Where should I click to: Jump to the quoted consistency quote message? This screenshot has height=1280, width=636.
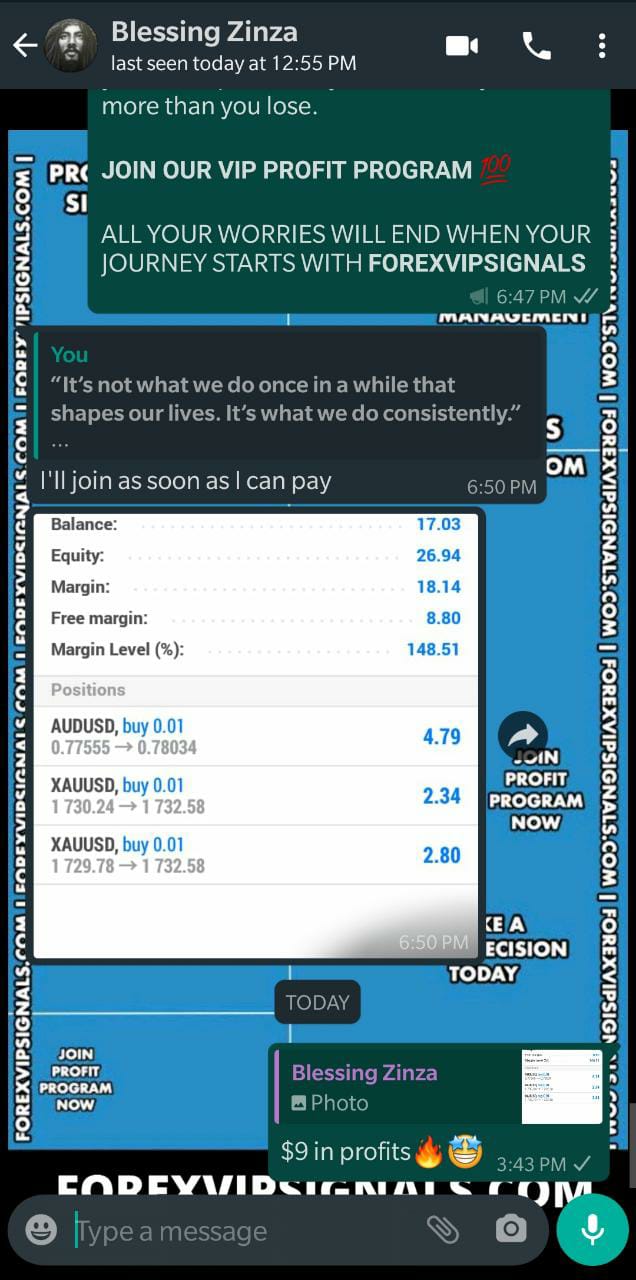[x=285, y=398]
